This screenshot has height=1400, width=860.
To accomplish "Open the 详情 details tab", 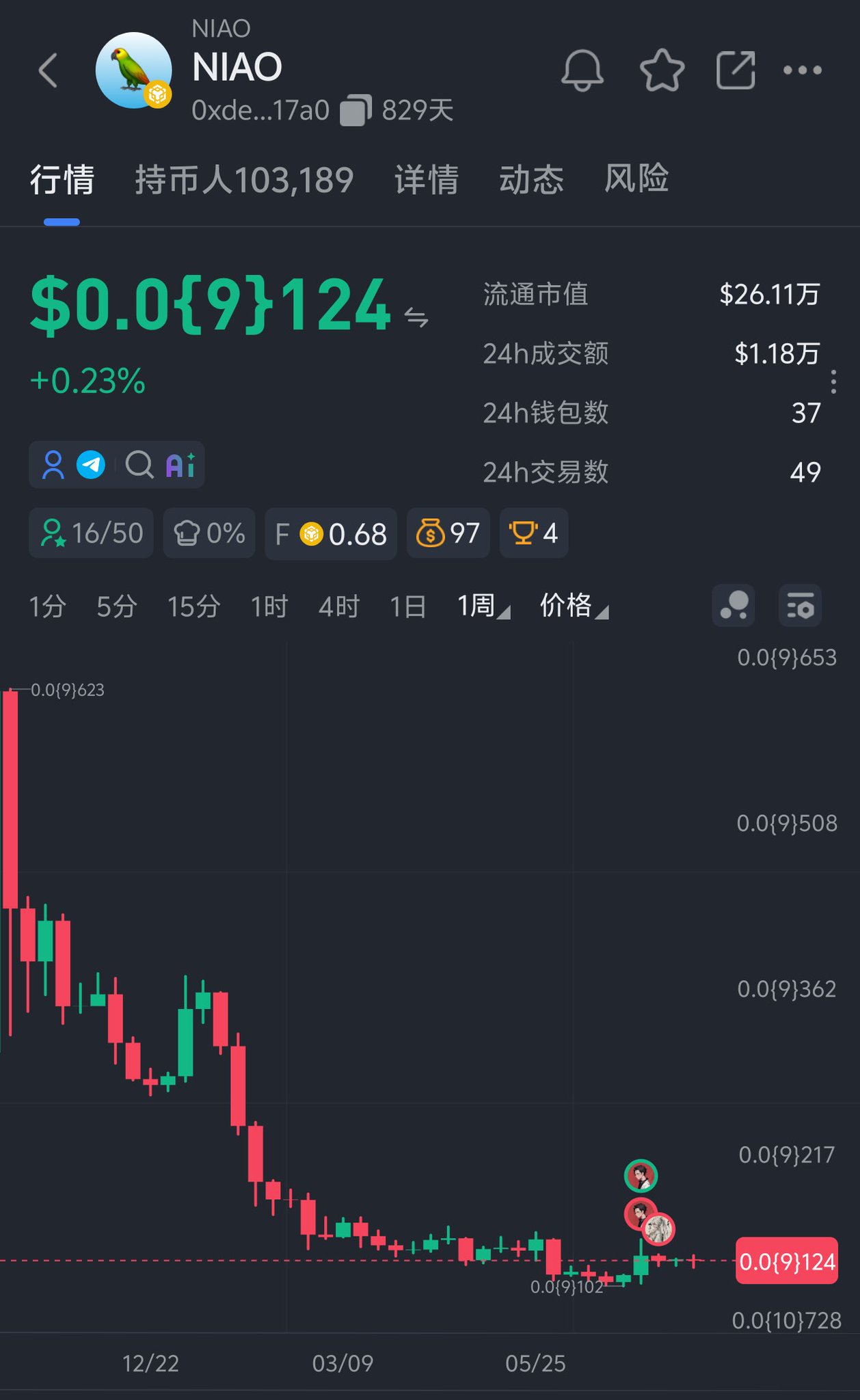I will [427, 180].
